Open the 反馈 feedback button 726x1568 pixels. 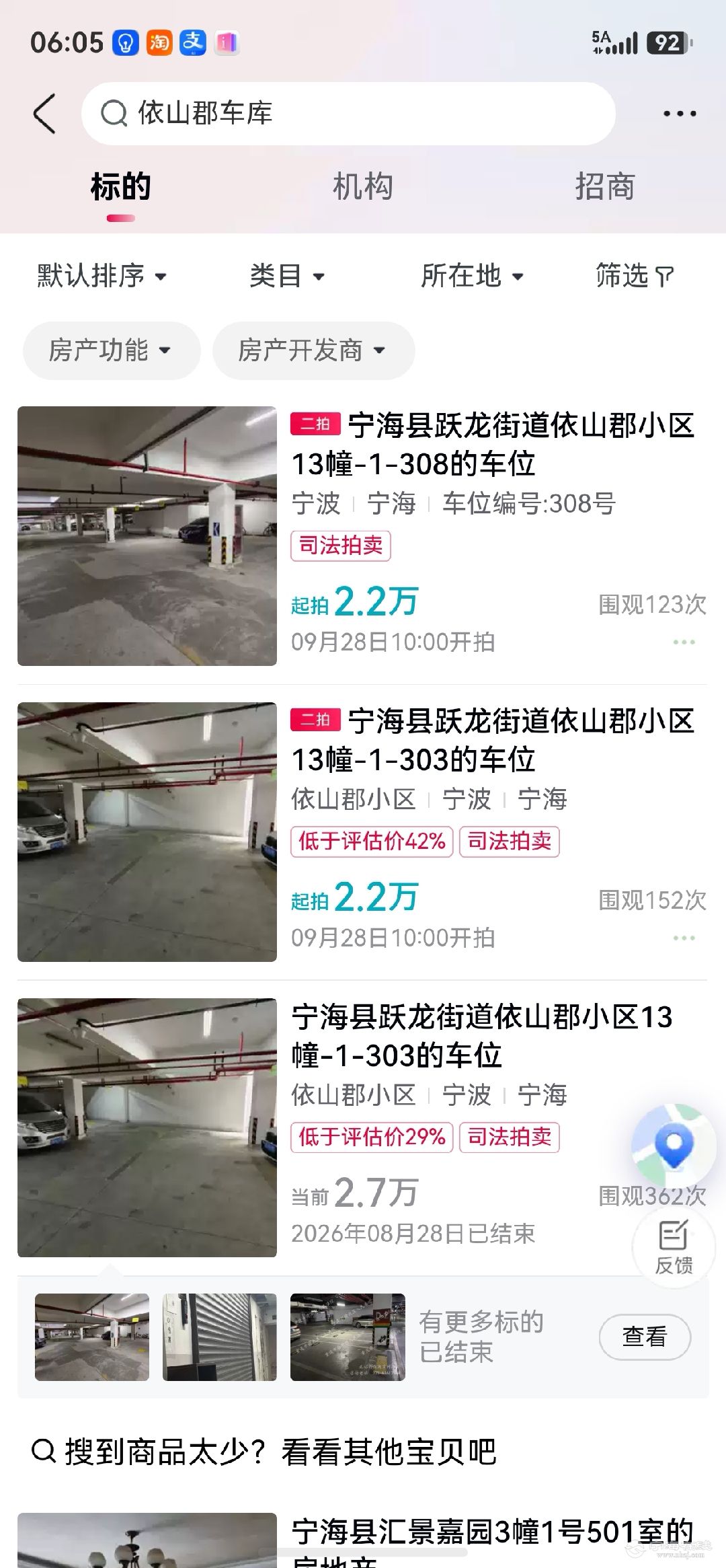674,1246
